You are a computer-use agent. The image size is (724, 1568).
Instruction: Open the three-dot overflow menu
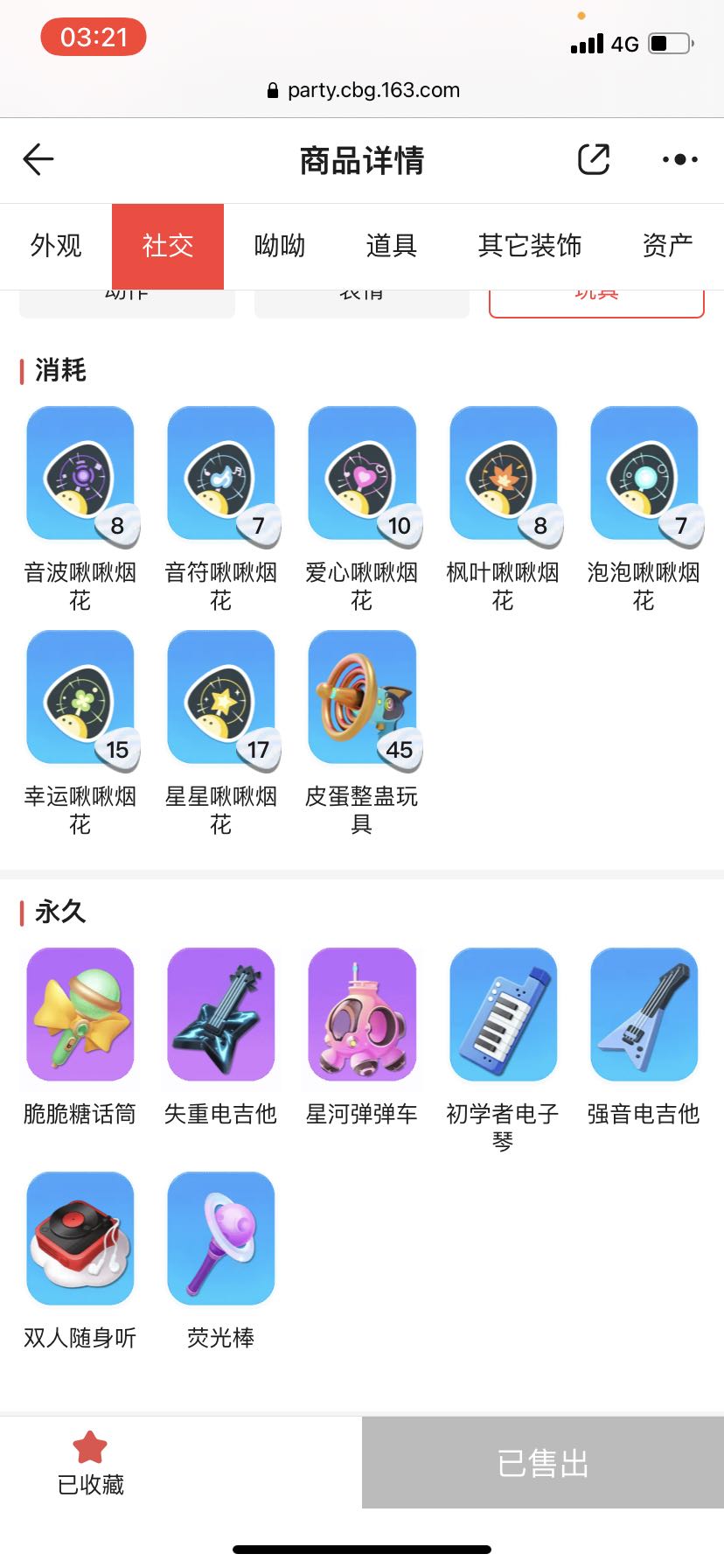pos(679,159)
